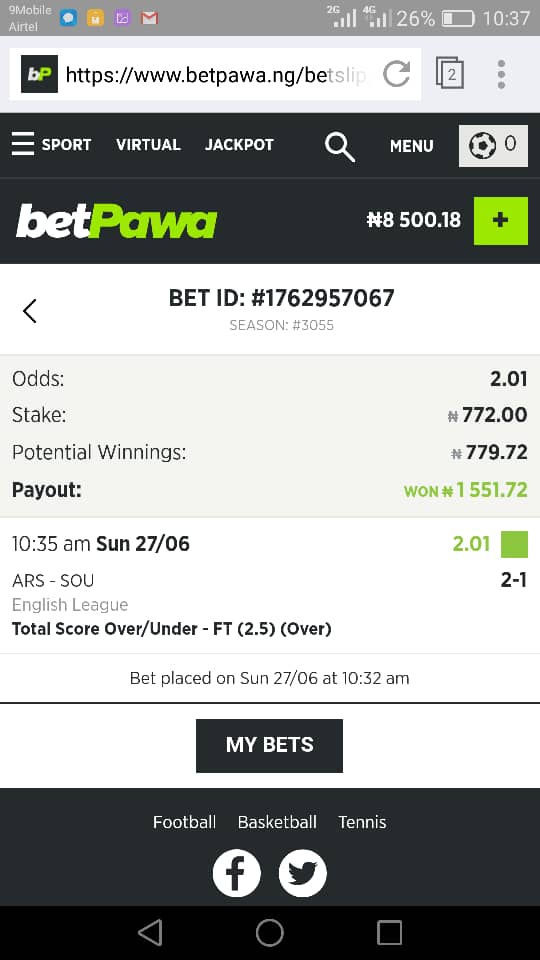Reload the page in the browser
This screenshot has height=960, width=540.
click(x=396, y=74)
